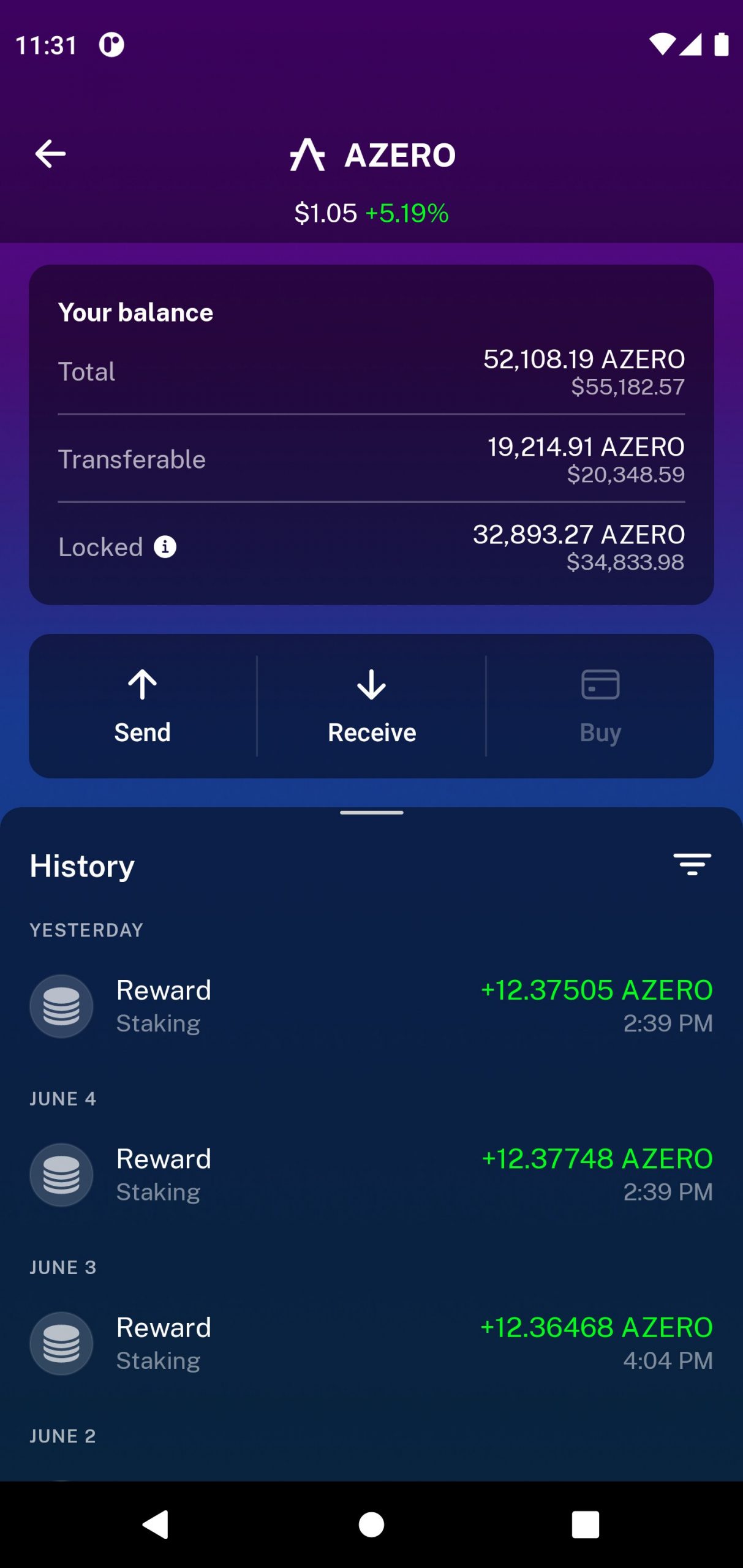Tap the AZERO price with percentage change
Image resolution: width=743 pixels, height=1568 pixels.
point(371,213)
